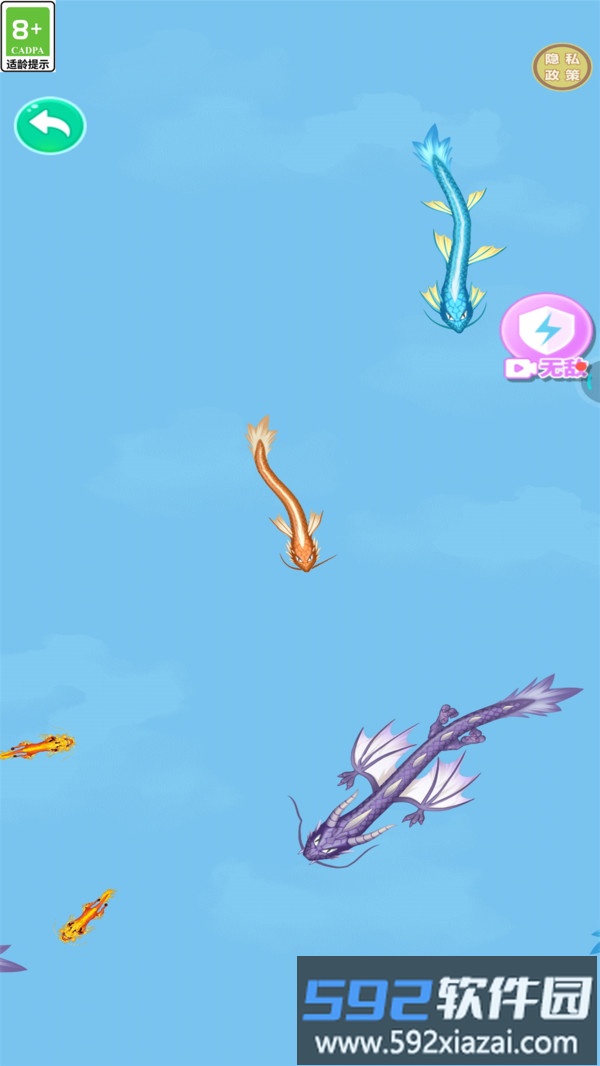Open the 8+ CADPA age rating notice
Image resolution: width=600 pixels, height=1066 pixels.
pyautogui.click(x=29, y=36)
